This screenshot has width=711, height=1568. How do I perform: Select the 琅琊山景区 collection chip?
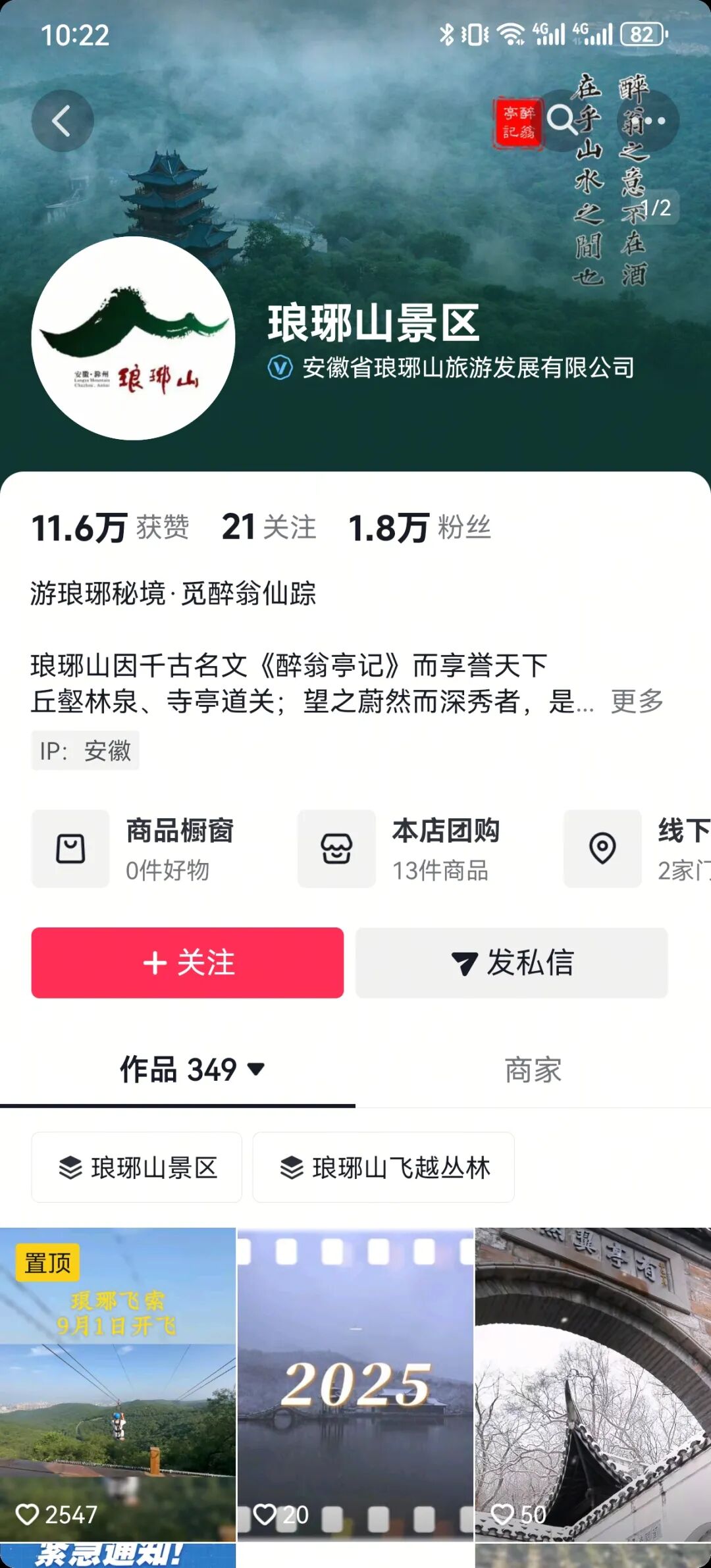[x=137, y=1167]
